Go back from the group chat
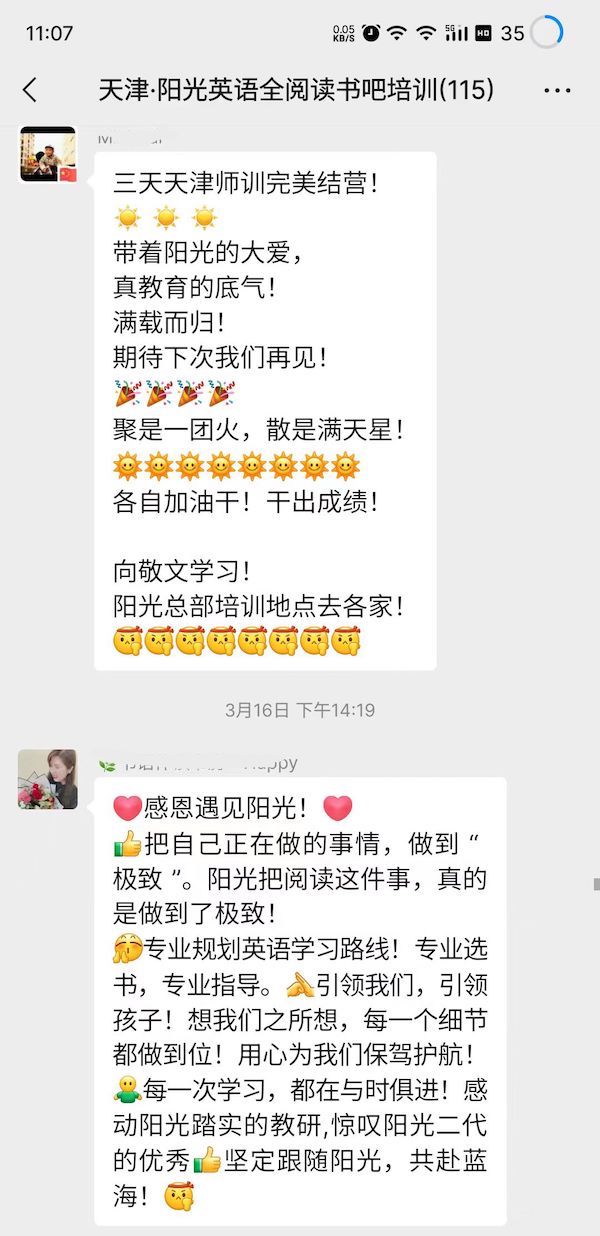Viewport: 600px width, 1236px height. (x=30, y=90)
